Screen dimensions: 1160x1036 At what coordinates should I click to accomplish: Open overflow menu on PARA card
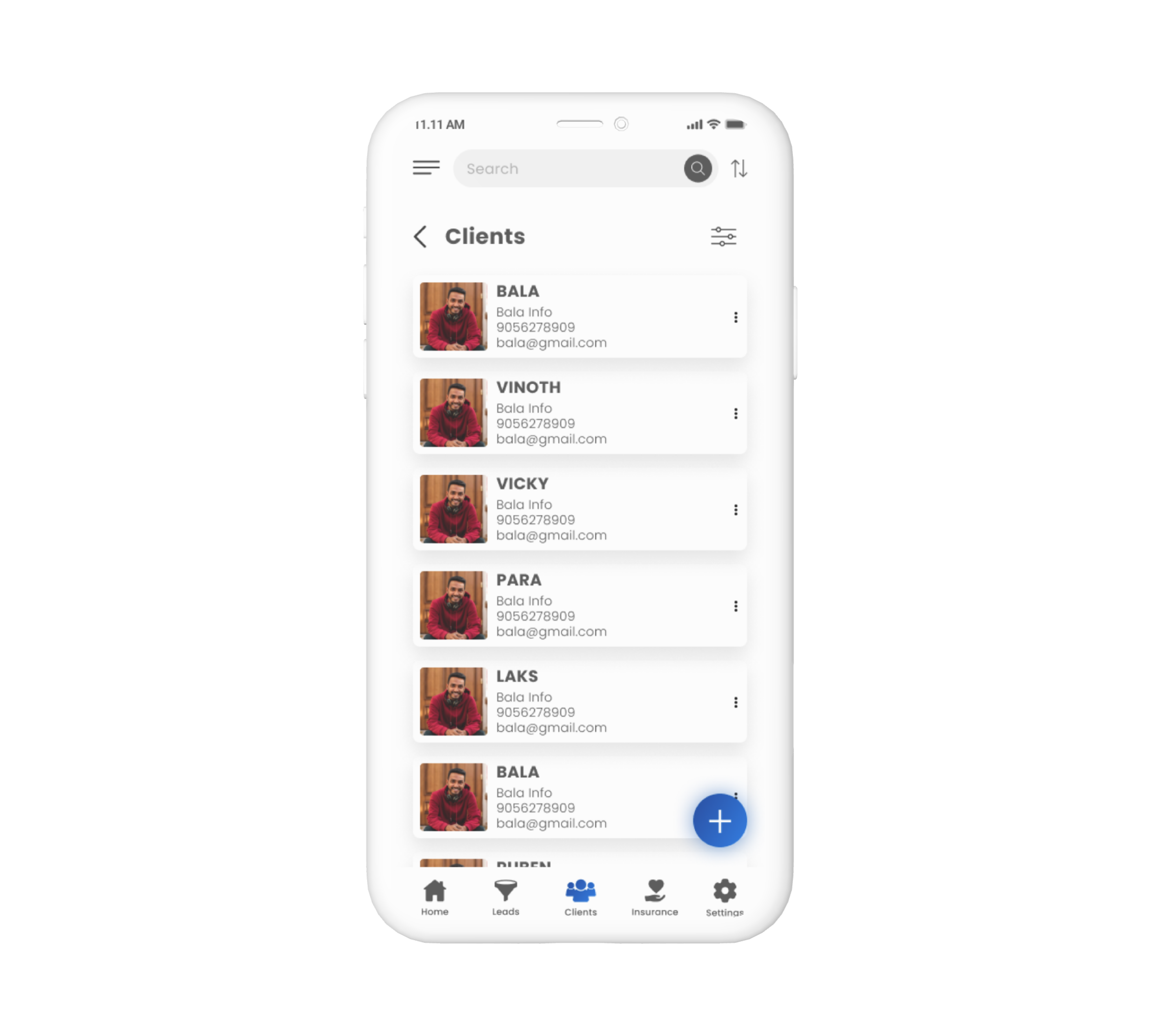click(x=735, y=606)
